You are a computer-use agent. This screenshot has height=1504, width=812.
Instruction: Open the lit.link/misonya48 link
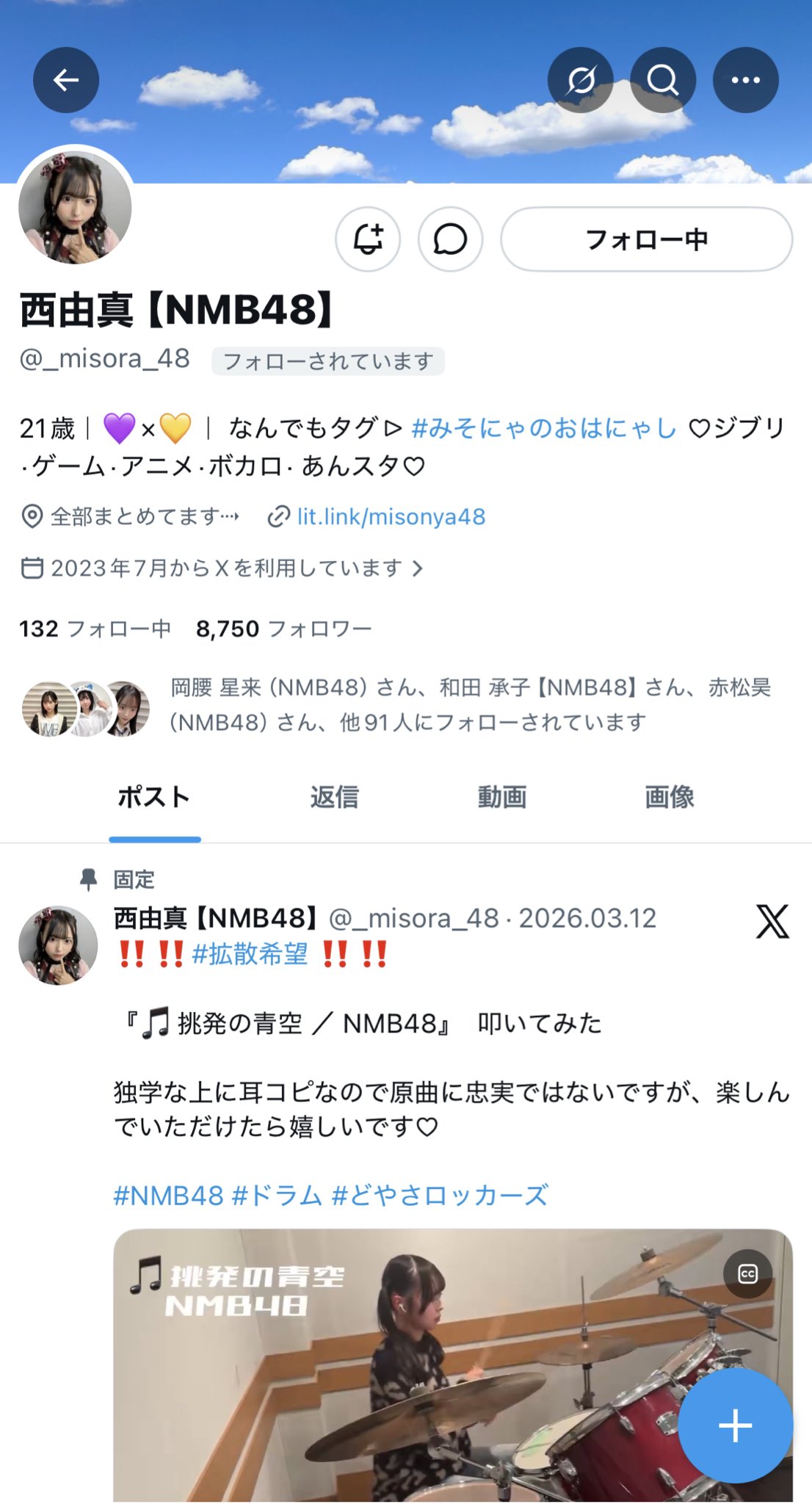391,517
